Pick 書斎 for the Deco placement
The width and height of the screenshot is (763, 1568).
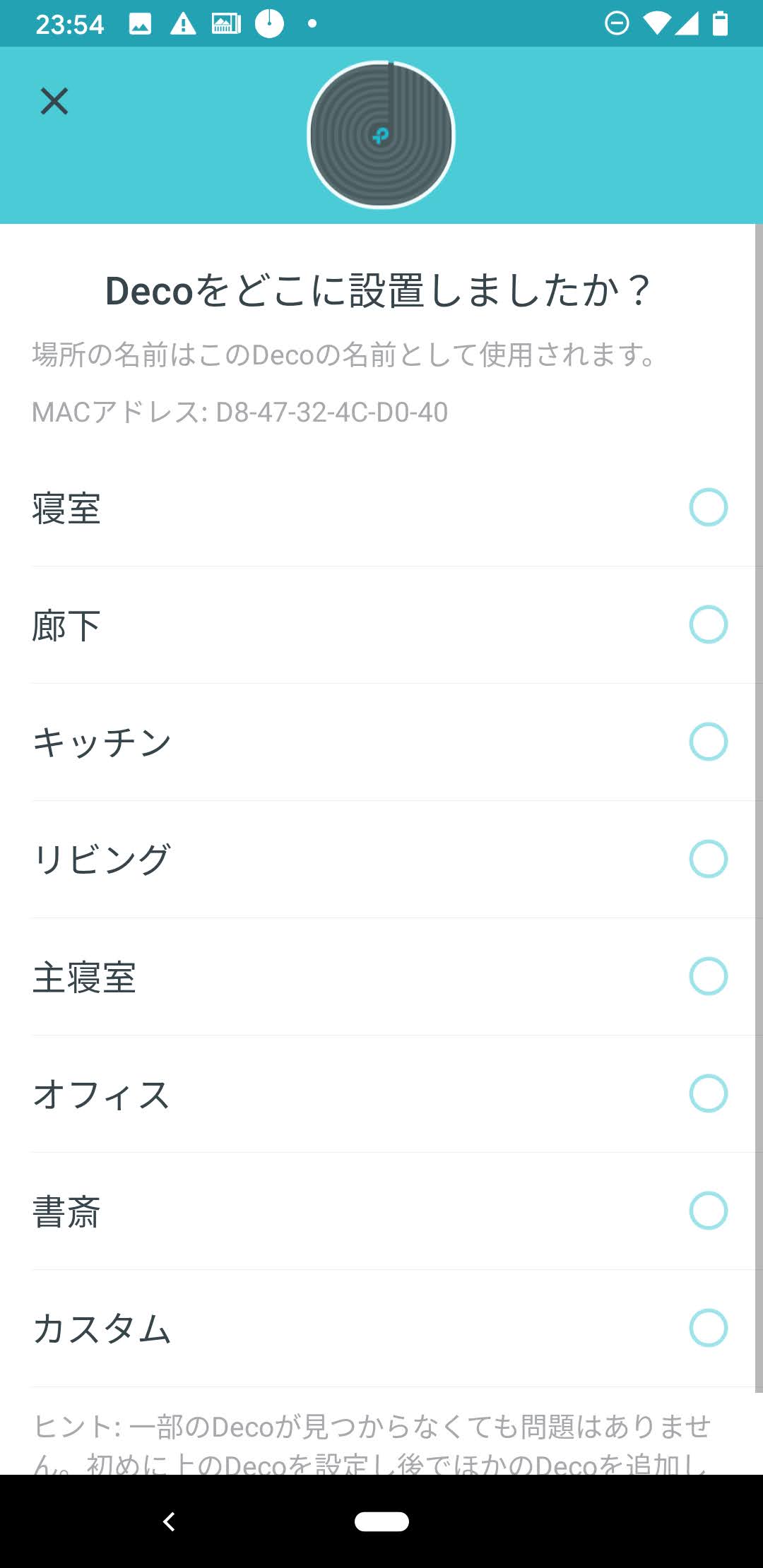[708, 1211]
